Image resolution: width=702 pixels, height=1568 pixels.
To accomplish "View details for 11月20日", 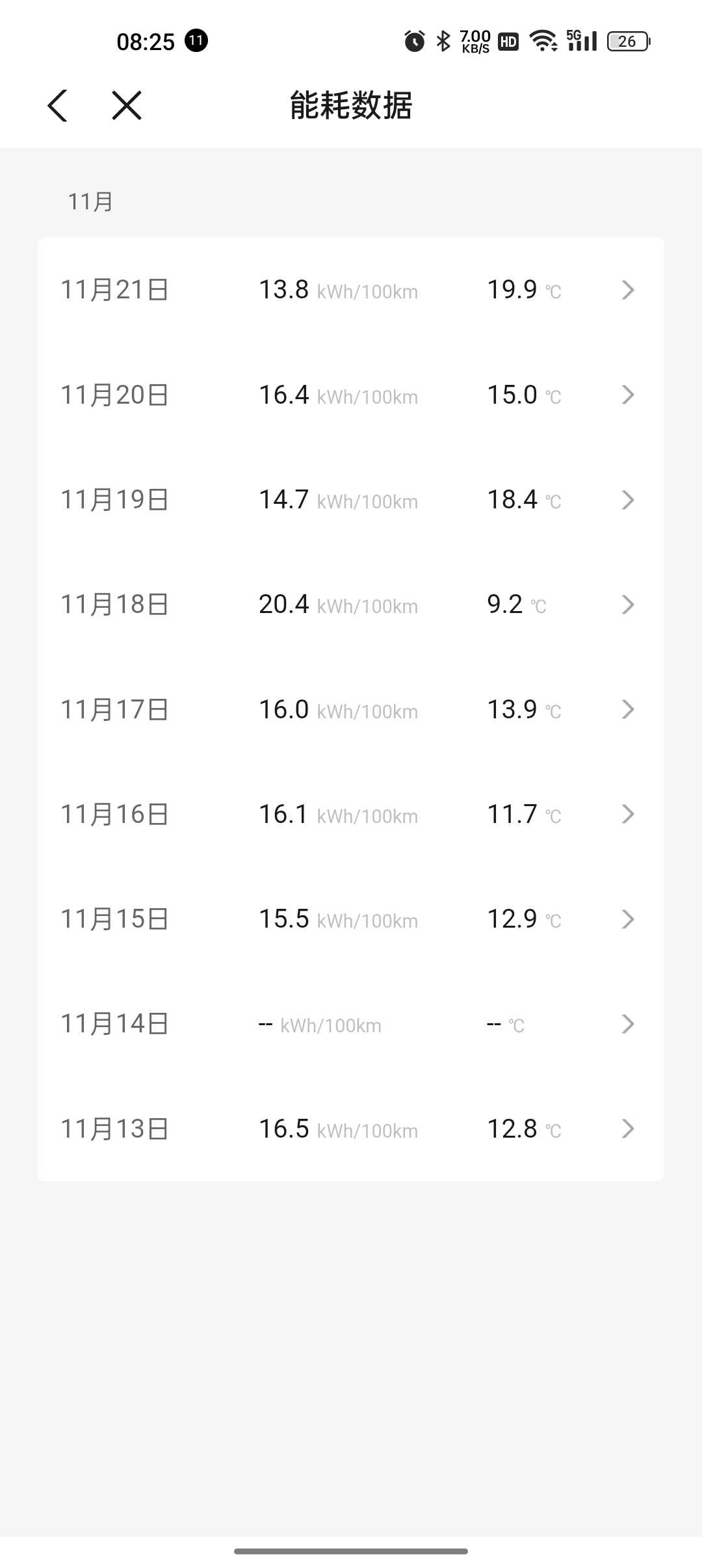I will click(351, 395).
